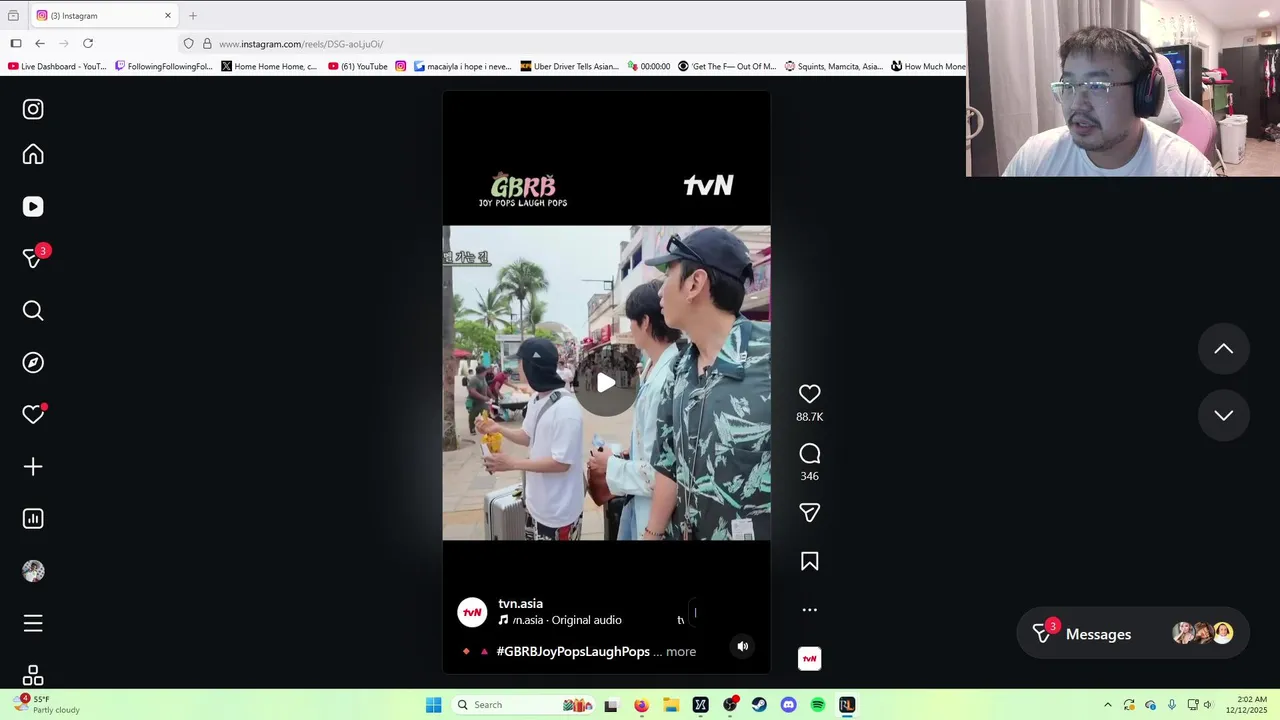Go to the previous reel

pos(1223,349)
